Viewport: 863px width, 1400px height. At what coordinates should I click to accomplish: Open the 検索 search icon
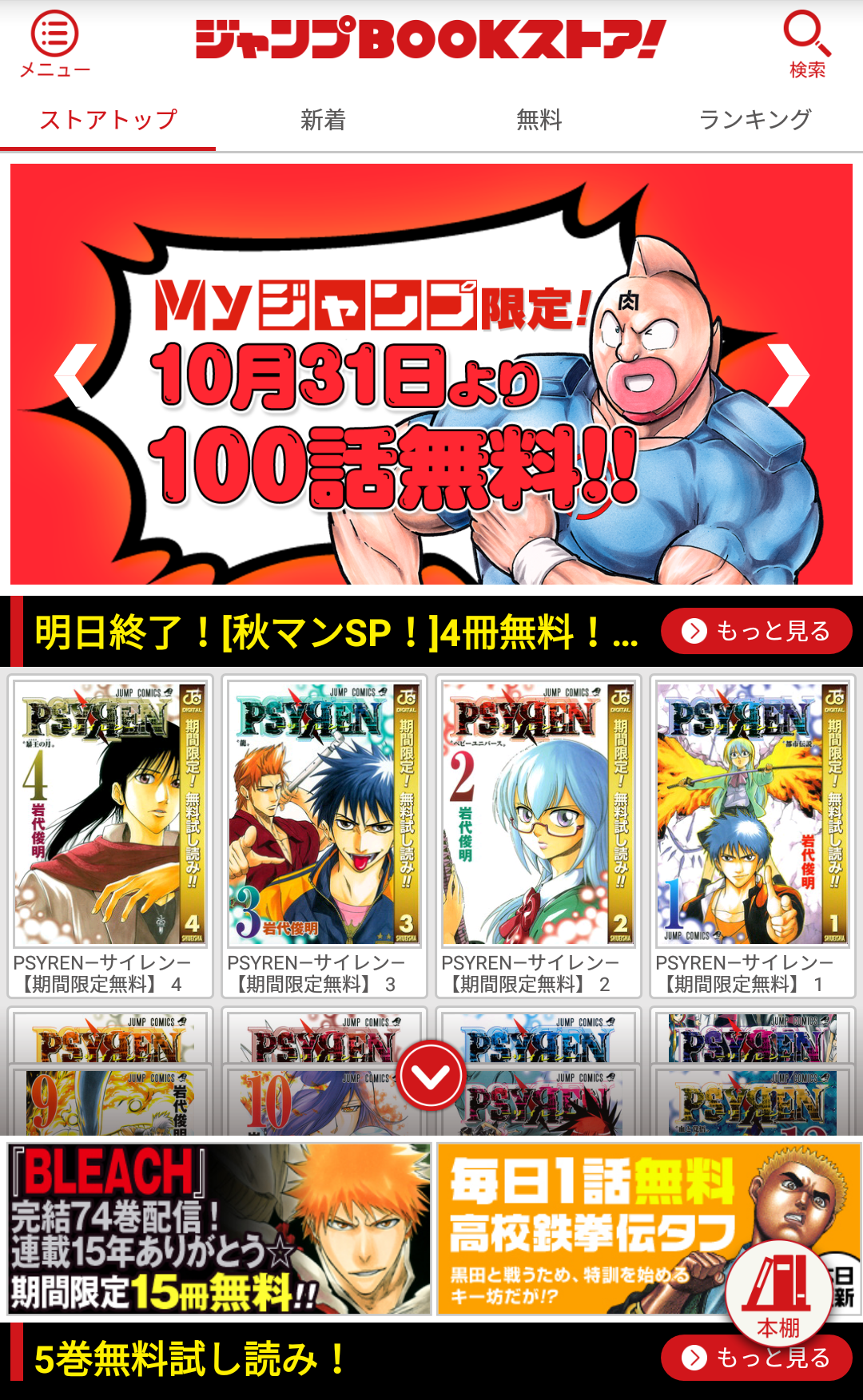pyautogui.click(x=807, y=43)
